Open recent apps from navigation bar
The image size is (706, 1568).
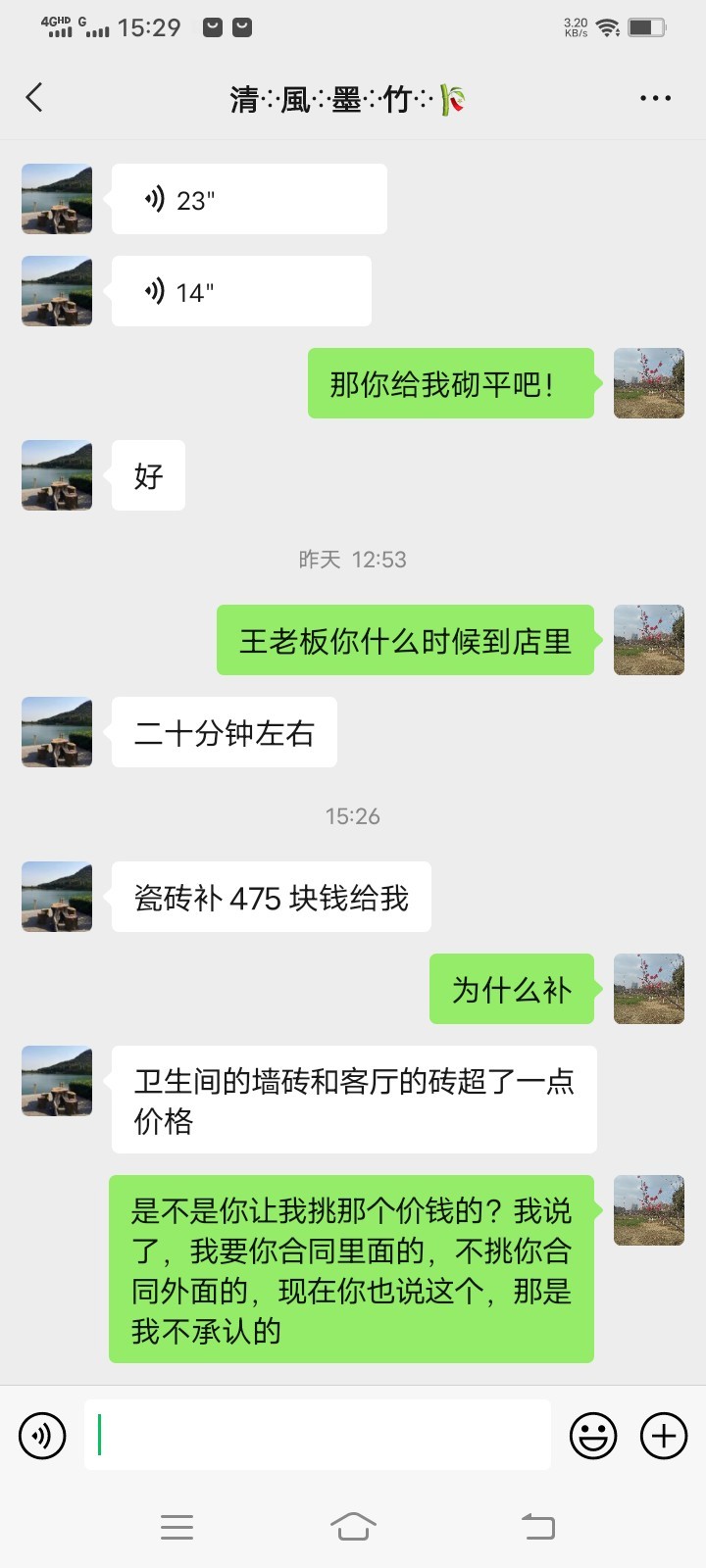click(x=176, y=1526)
